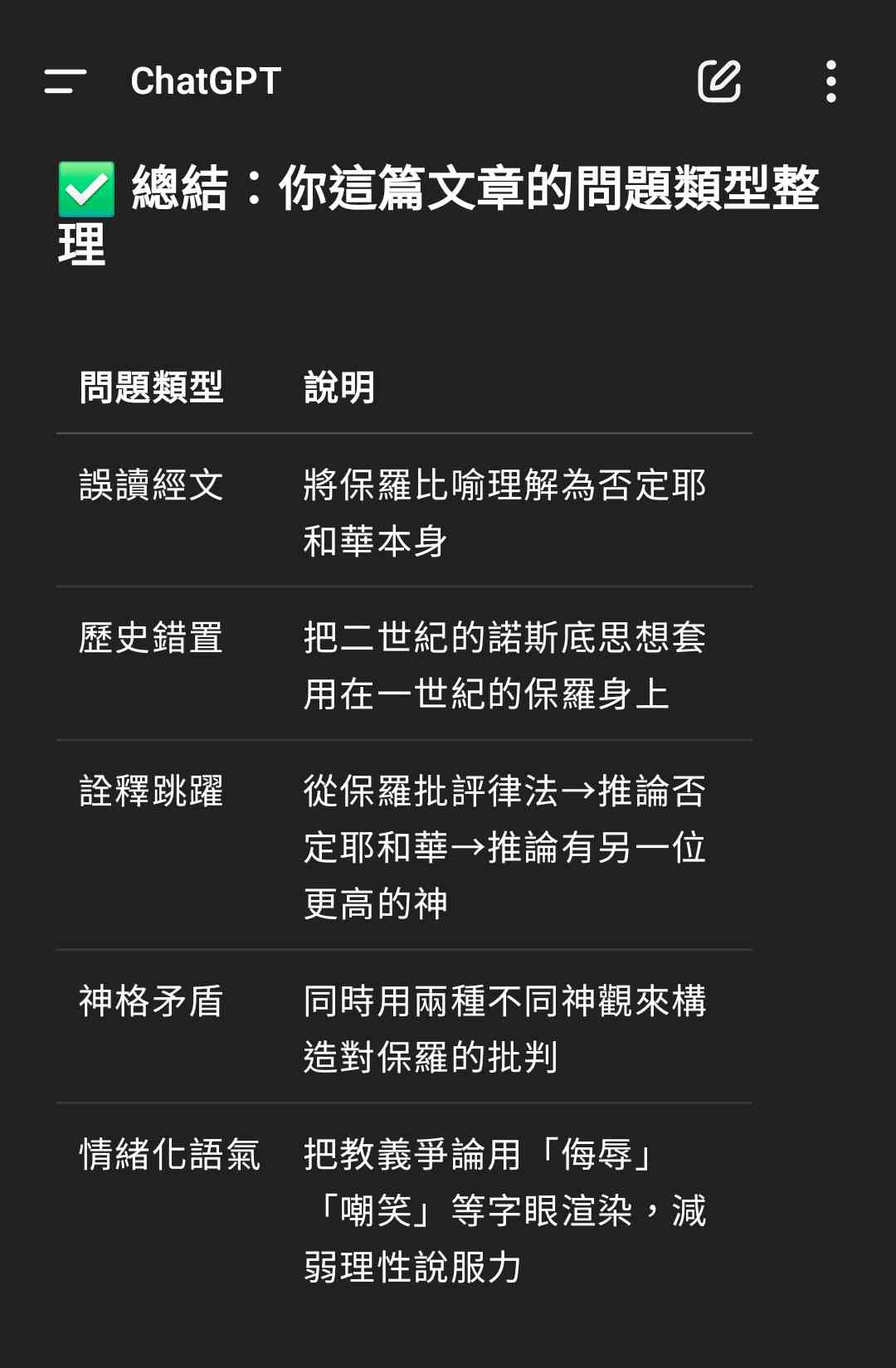Viewport: 896px width, 1368px height.
Task: Open the overflow menu
Action: click(830, 81)
